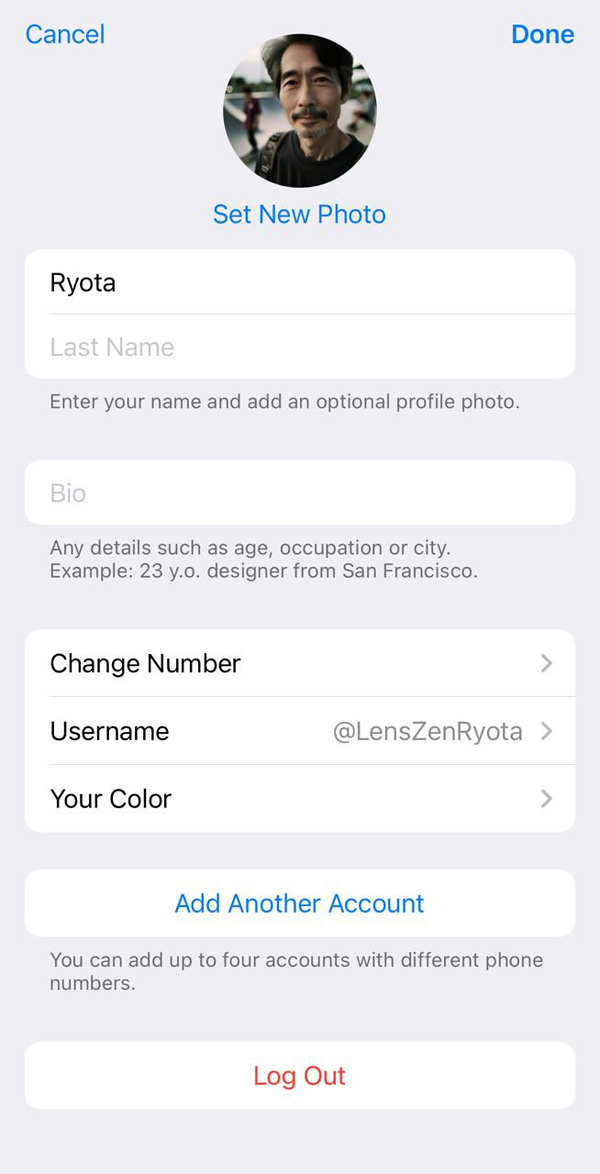Tap Done to save profile changes
This screenshot has height=1174, width=600.
point(542,34)
